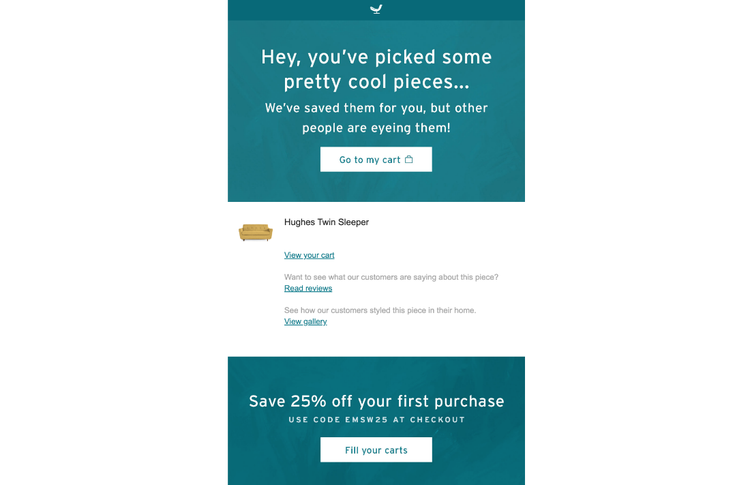The height and width of the screenshot is (485, 750).
Task: Open the View your cart link
Action: click(x=309, y=255)
